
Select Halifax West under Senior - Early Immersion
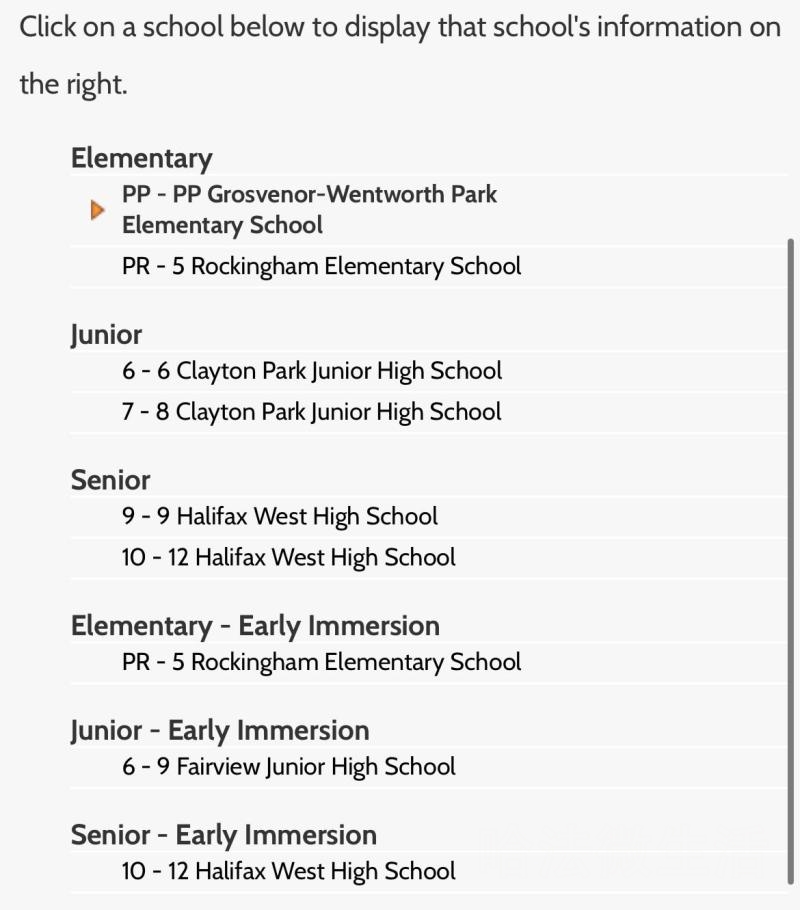(x=289, y=871)
